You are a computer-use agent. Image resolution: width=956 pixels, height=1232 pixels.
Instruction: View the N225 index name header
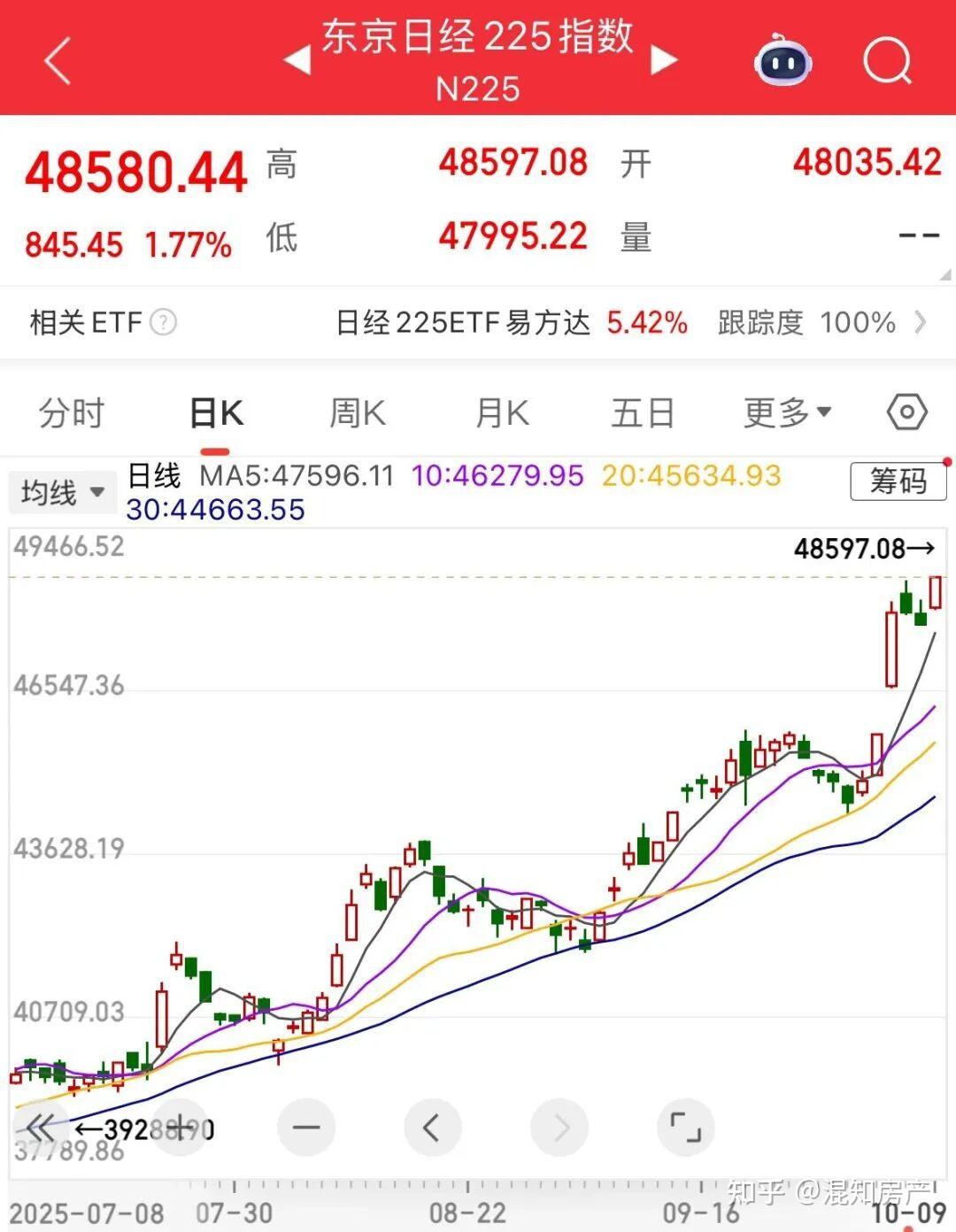click(x=478, y=88)
